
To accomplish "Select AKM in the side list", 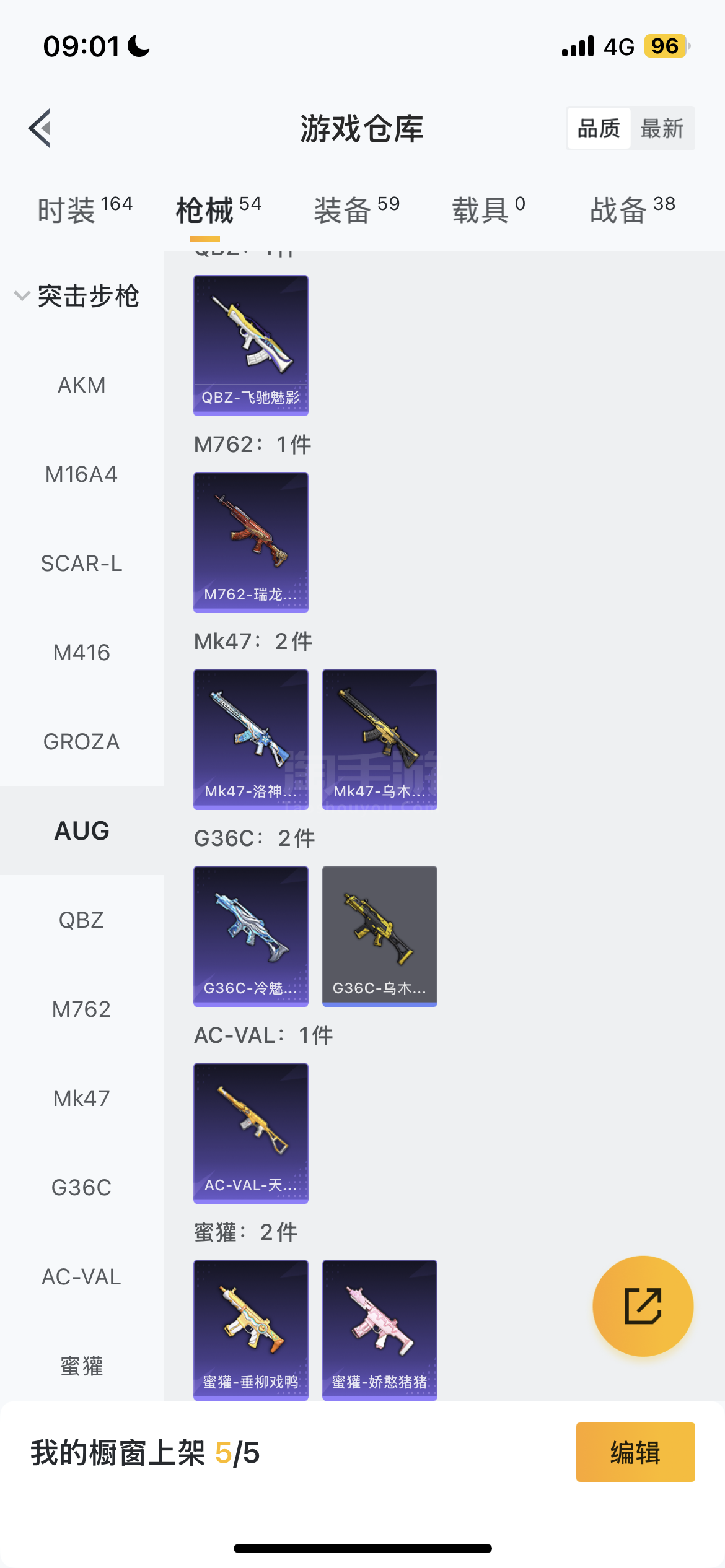I will tap(82, 385).
